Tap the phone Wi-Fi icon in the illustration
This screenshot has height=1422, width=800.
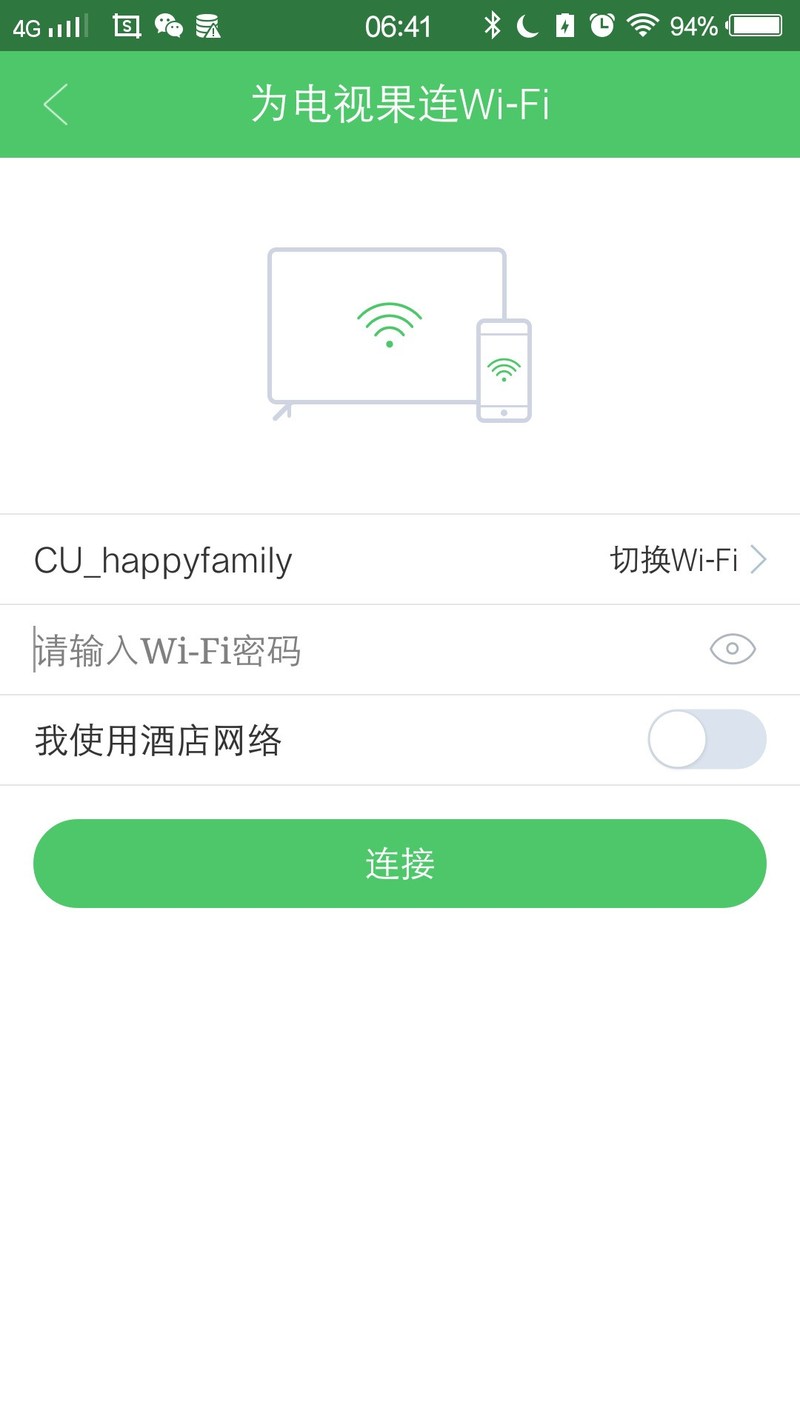(504, 370)
